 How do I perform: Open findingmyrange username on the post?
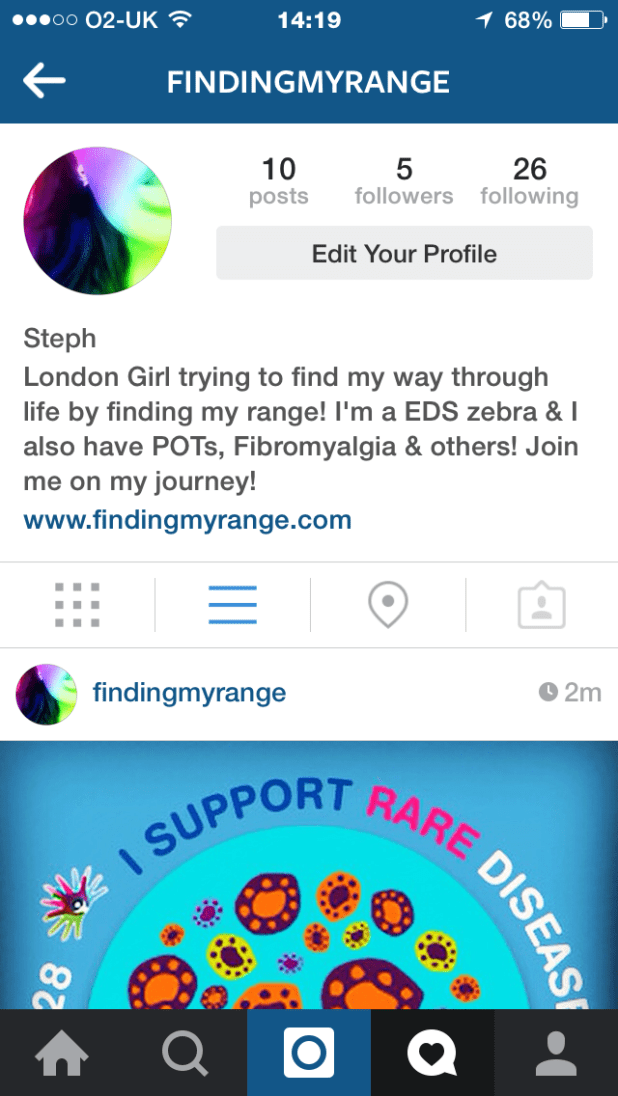tap(189, 692)
